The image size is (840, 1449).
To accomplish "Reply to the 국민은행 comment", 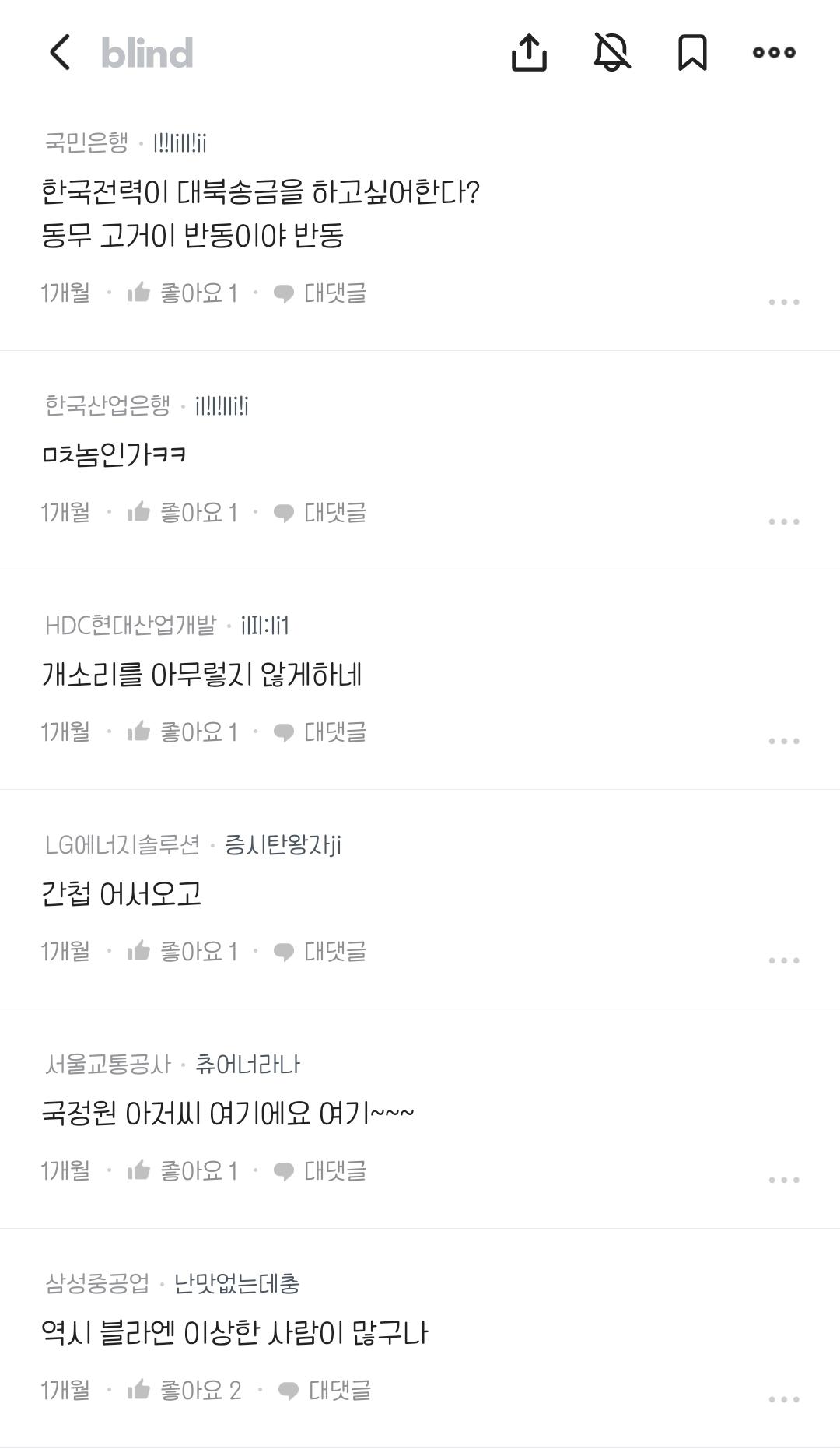I will tap(320, 293).
